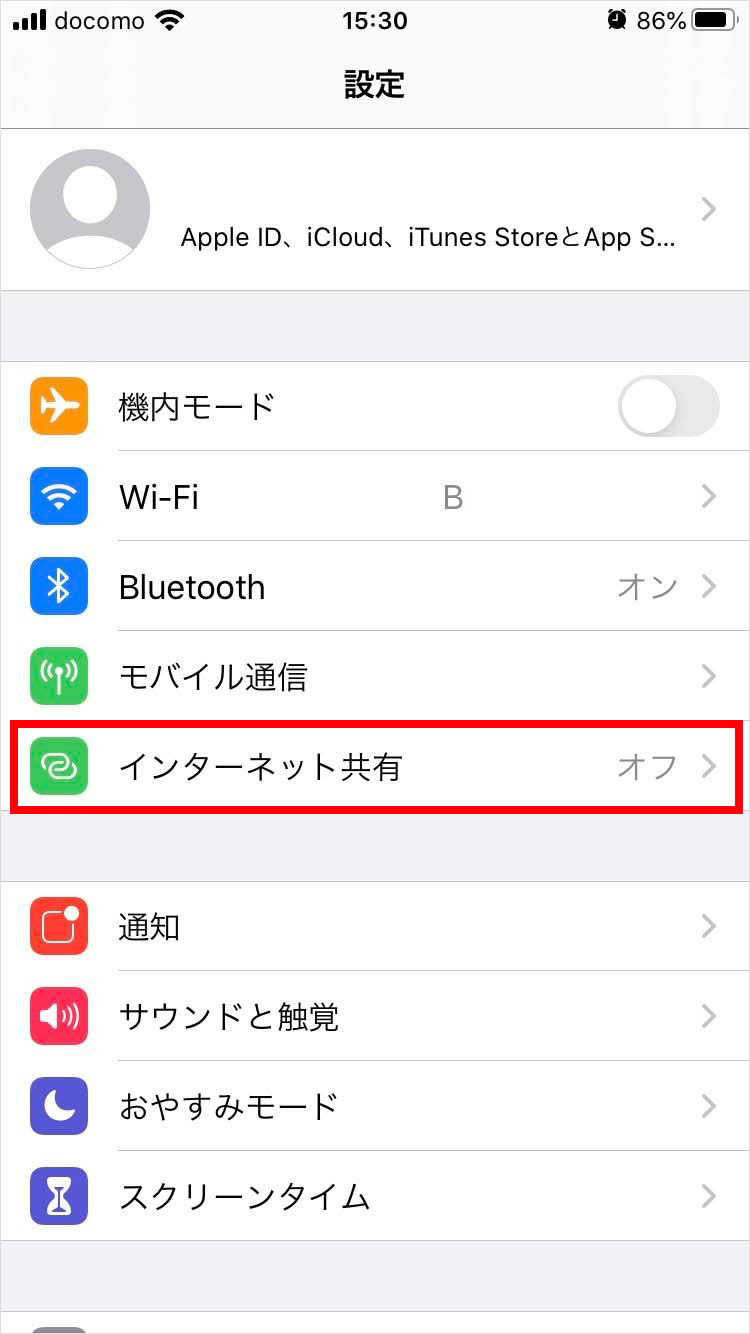Open サウンドと触覚 settings
The height and width of the screenshot is (1334, 750).
[x=375, y=1016]
